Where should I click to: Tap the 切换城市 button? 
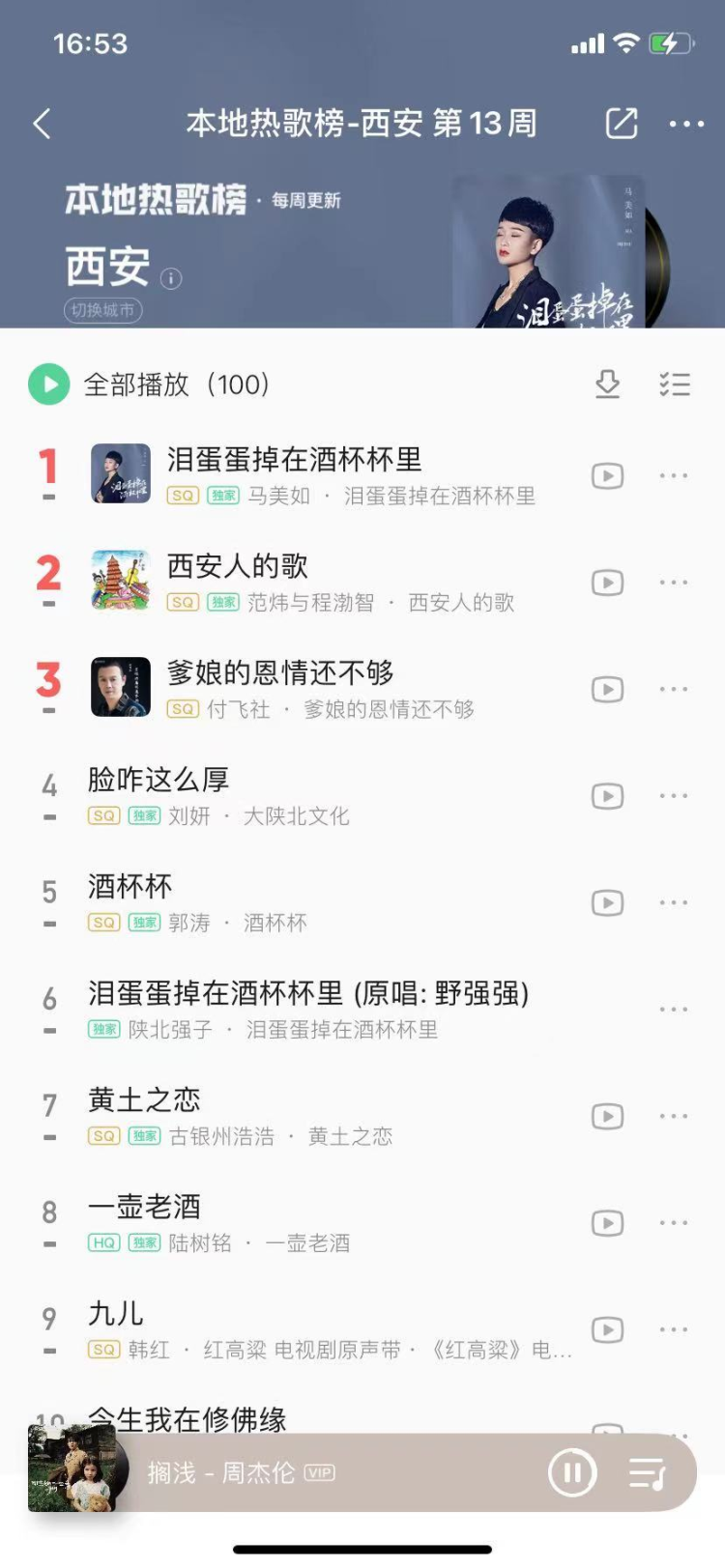coord(102,310)
